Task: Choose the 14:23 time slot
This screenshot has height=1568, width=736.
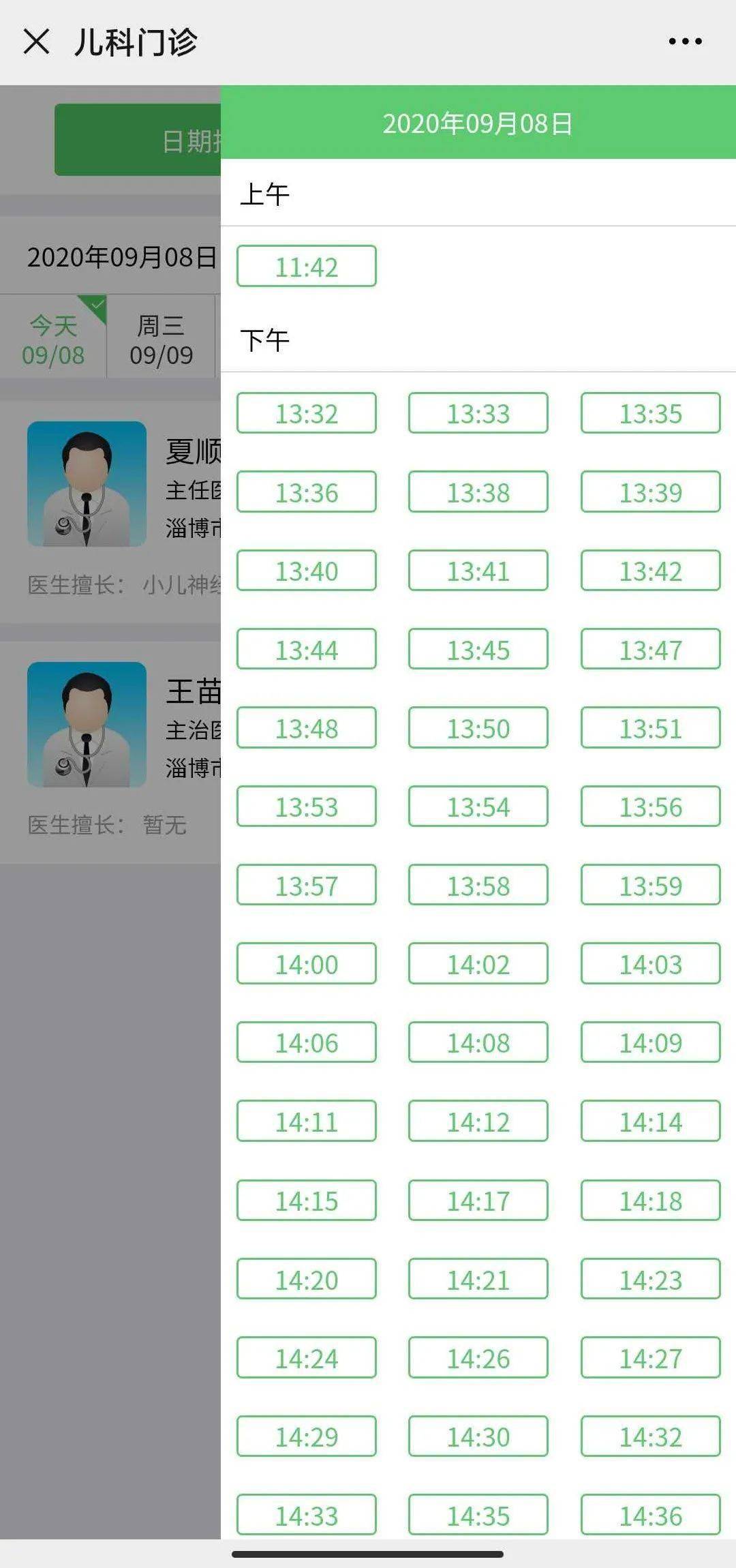Action: click(651, 1280)
